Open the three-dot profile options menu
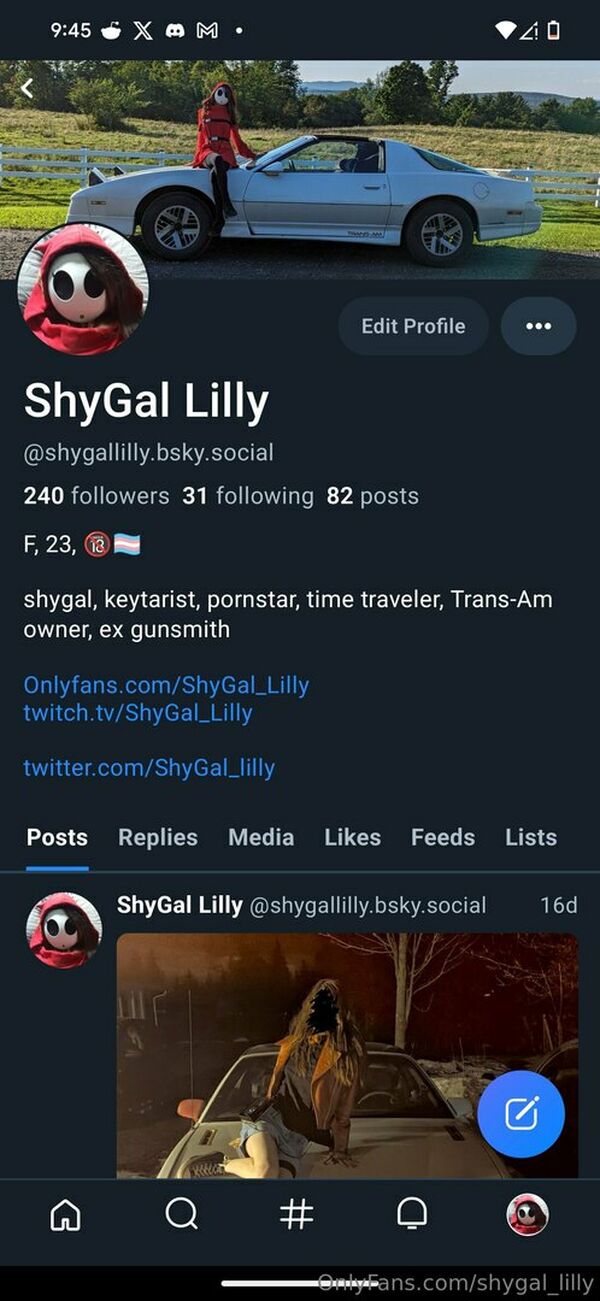 point(538,326)
